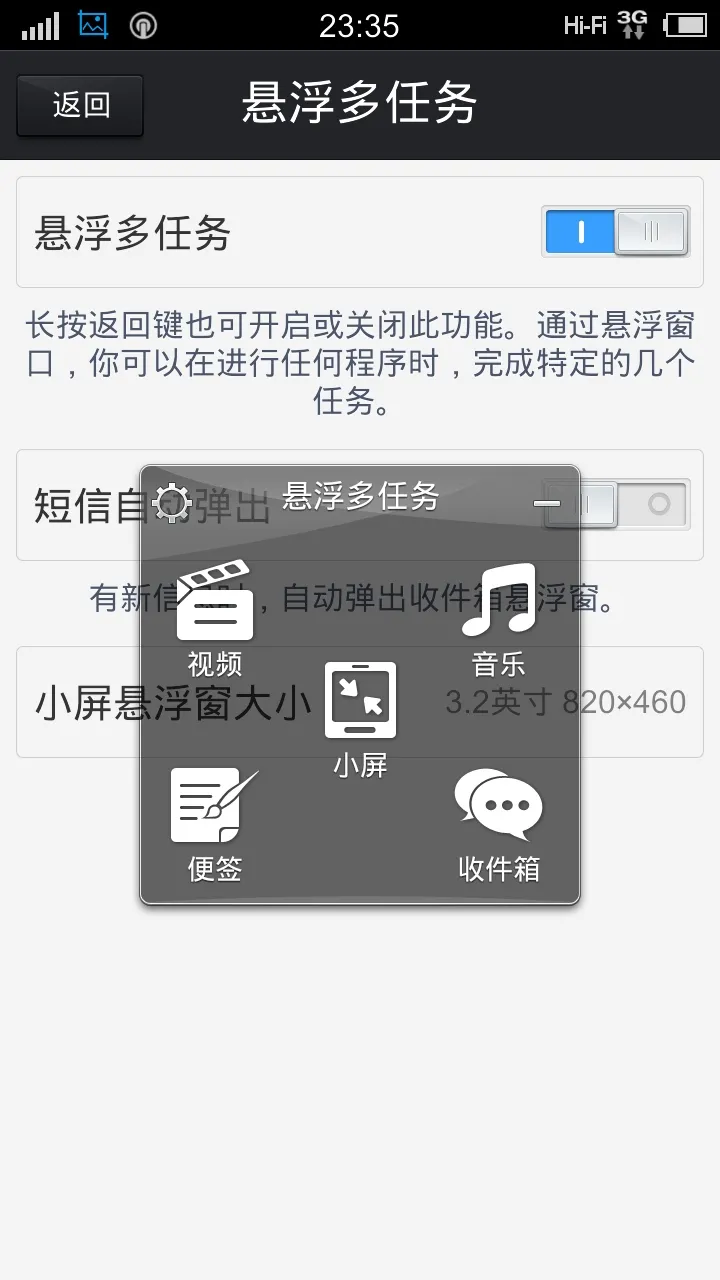The image size is (720, 1280).
Task: Toggle the 悬浮多任务 switch off
Action: [615, 232]
